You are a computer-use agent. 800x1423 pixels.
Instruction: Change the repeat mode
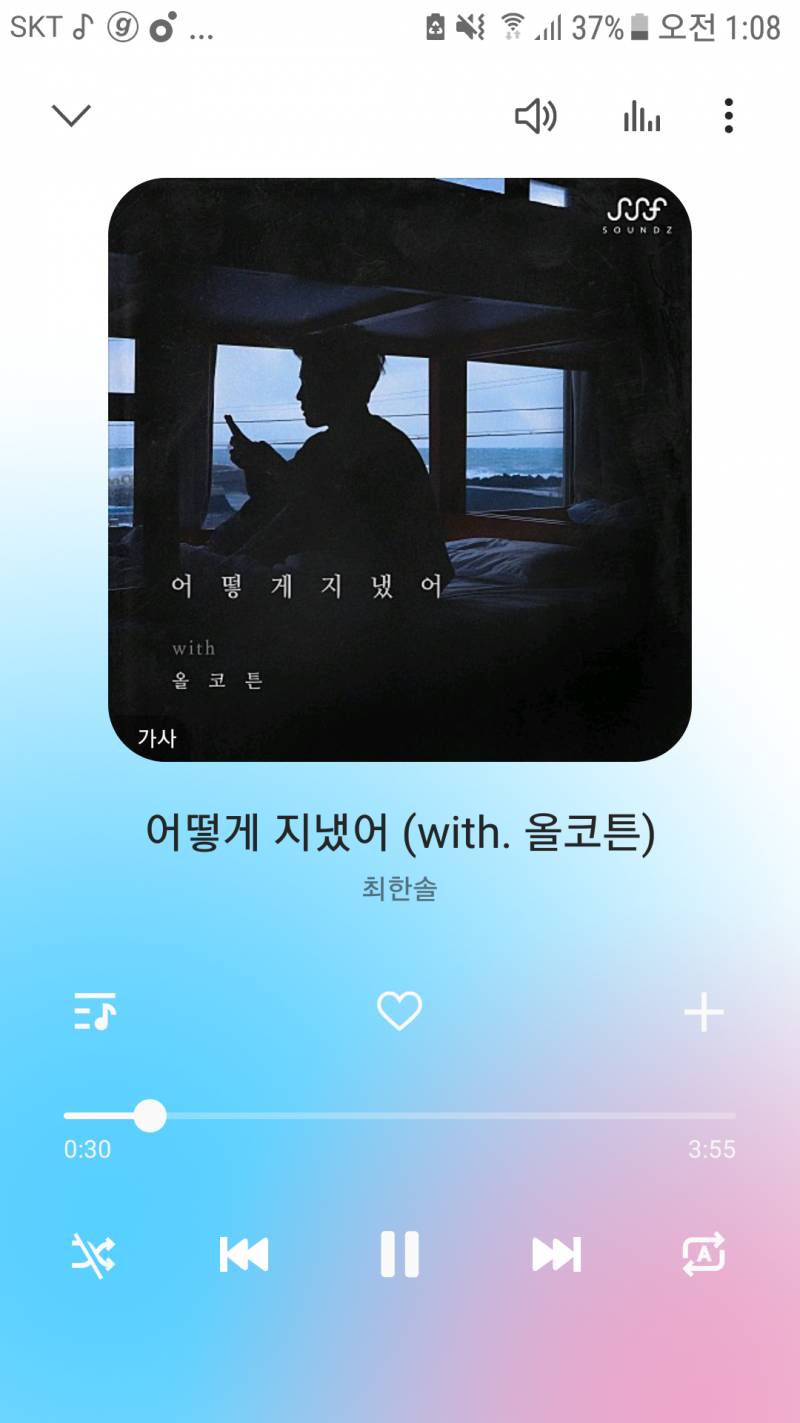coord(704,1254)
